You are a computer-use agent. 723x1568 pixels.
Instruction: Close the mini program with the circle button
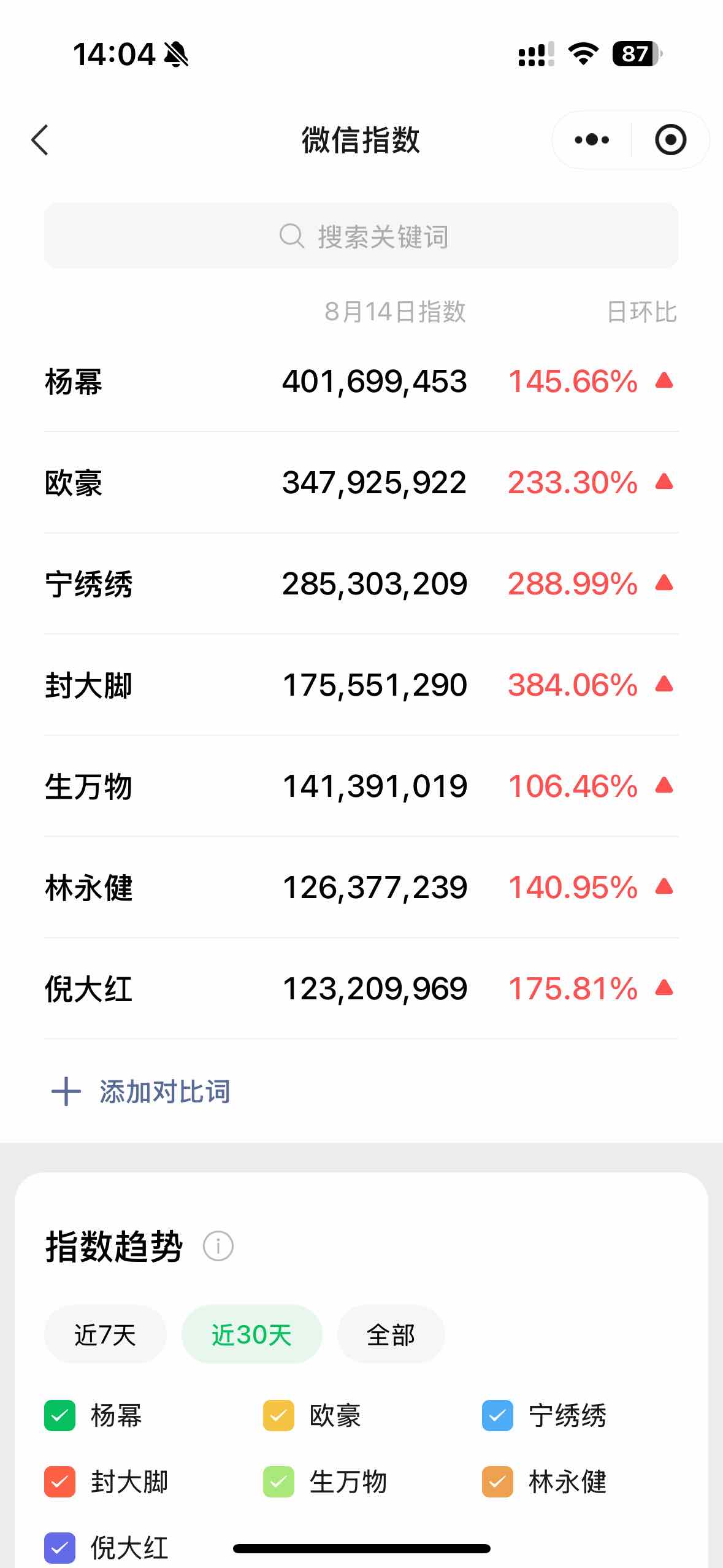[670, 140]
